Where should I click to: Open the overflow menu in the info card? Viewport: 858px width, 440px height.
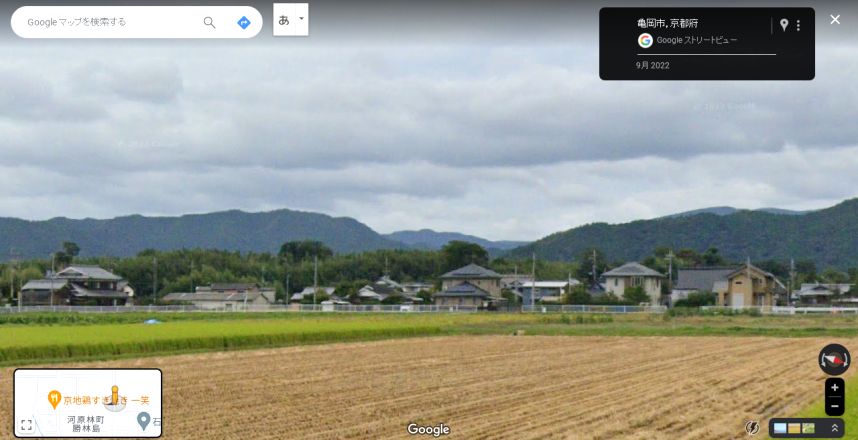click(x=798, y=25)
